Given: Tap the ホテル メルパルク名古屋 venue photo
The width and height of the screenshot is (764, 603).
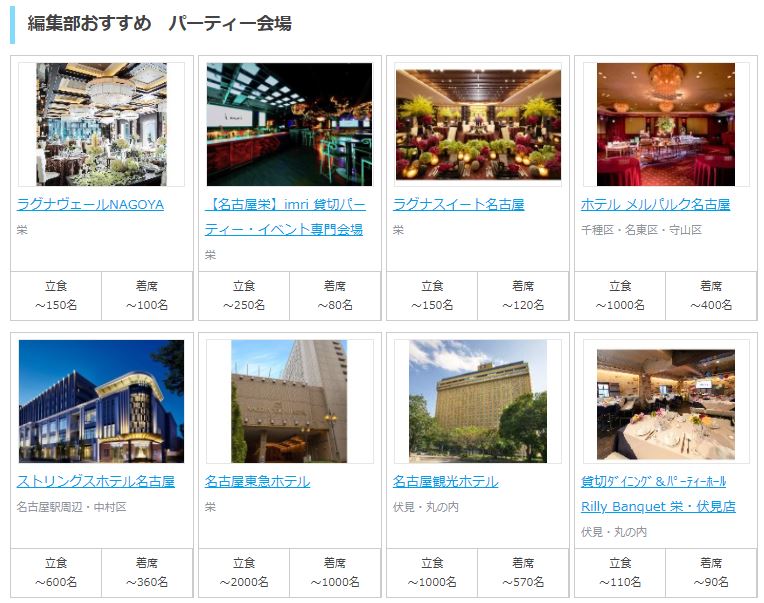Looking at the screenshot, I should 665,124.
